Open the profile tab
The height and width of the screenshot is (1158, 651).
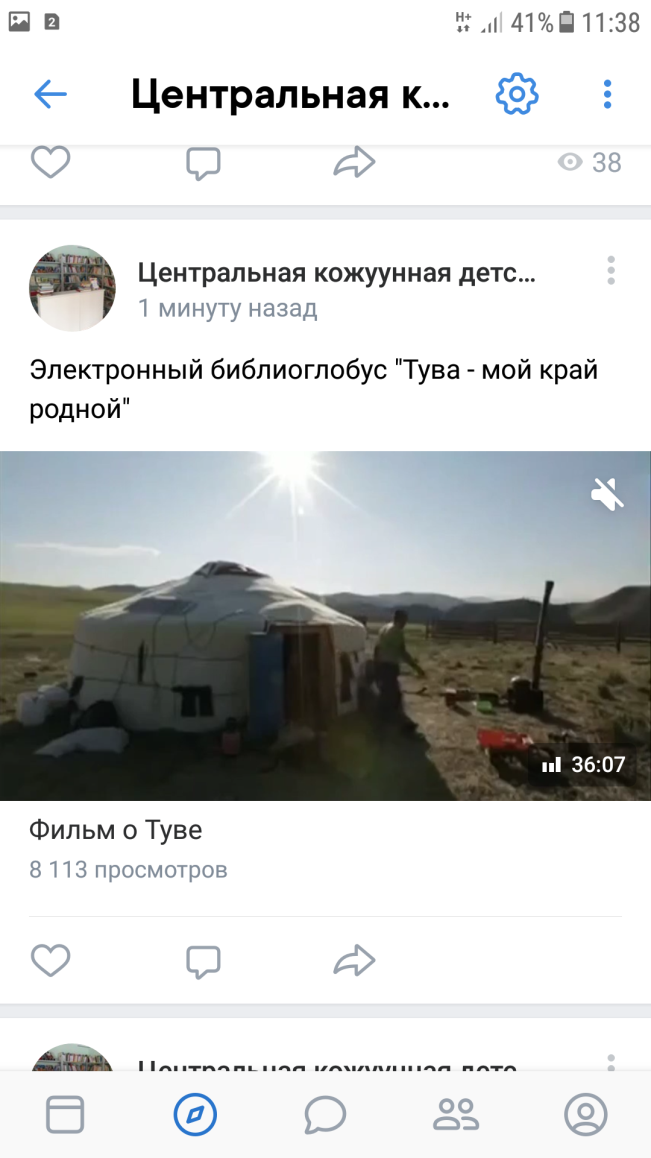[x=586, y=1114]
